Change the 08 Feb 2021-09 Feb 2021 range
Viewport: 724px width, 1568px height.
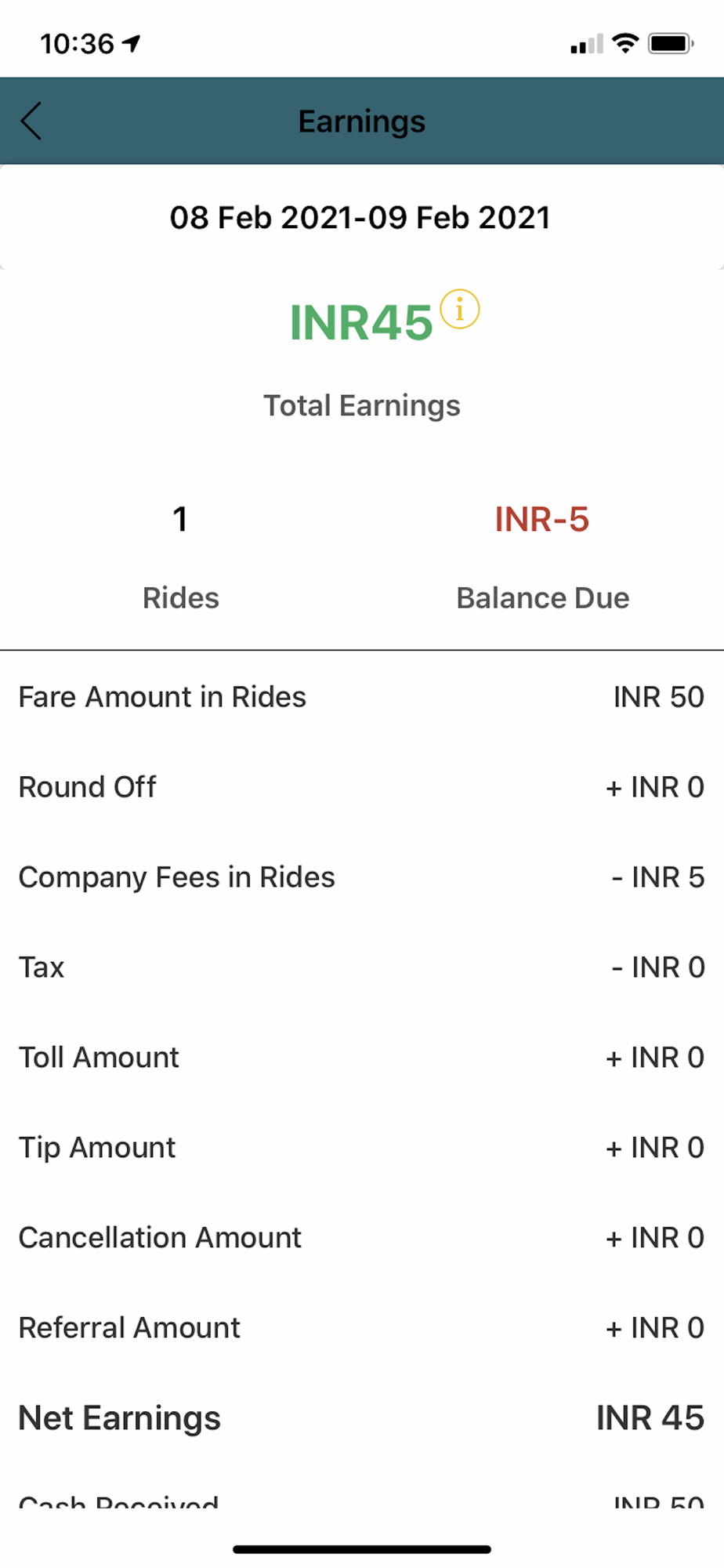tap(360, 217)
